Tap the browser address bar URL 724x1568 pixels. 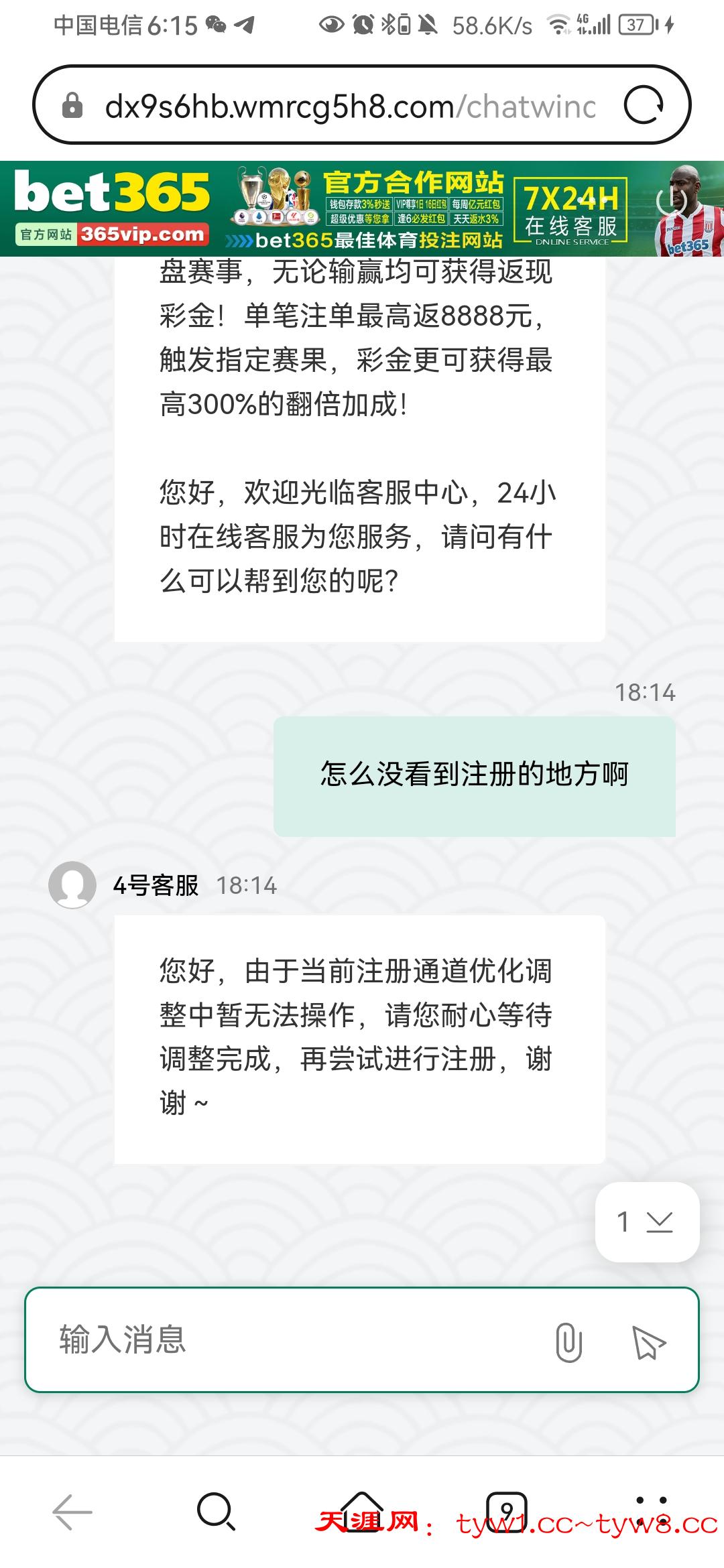[x=349, y=106]
